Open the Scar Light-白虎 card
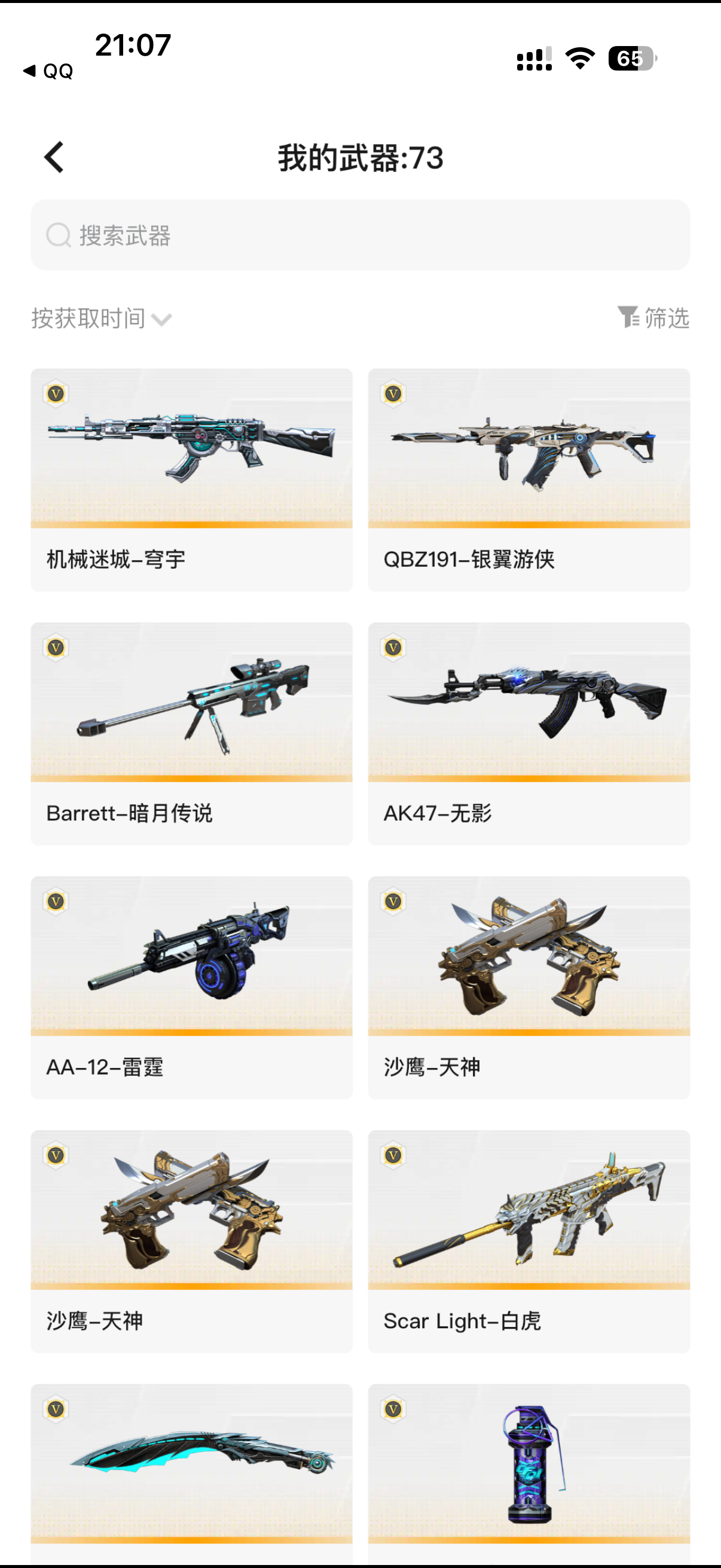The width and height of the screenshot is (721, 1568). coord(528,1241)
